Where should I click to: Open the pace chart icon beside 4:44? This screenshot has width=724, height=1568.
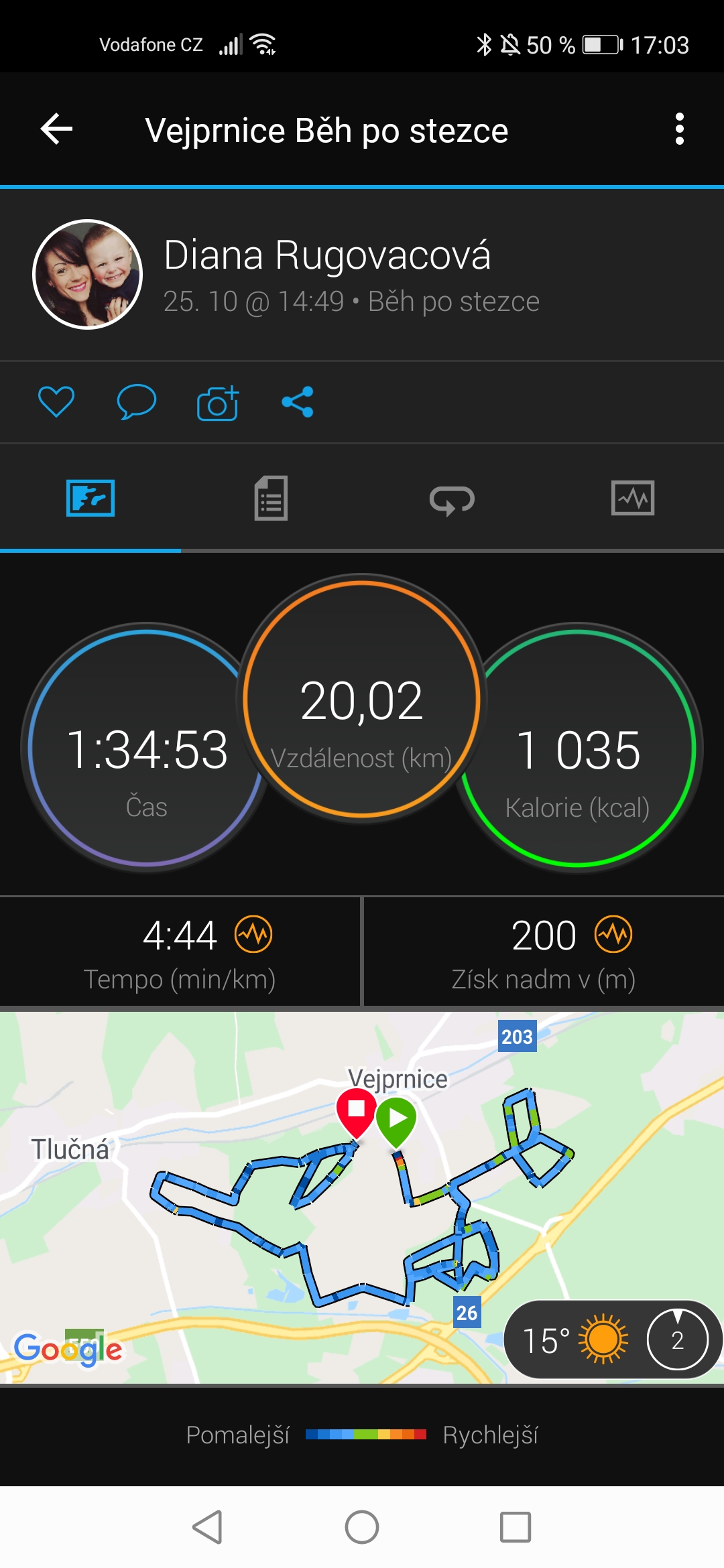pos(253,934)
